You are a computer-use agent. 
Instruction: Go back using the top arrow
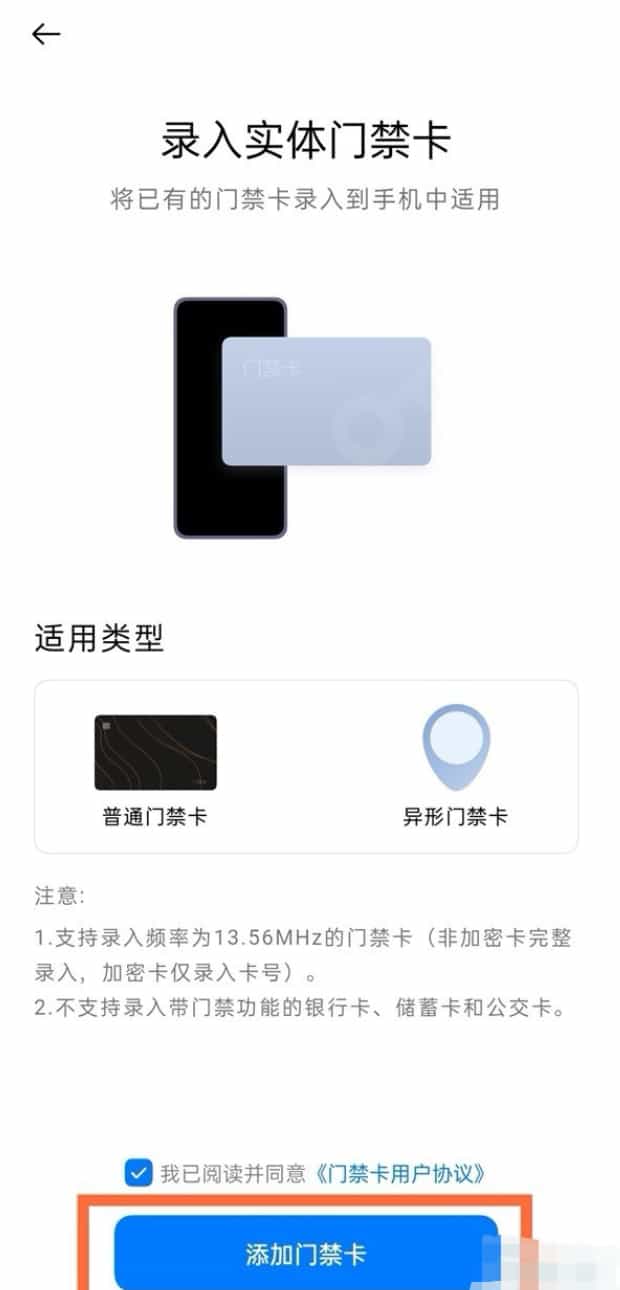pyautogui.click(x=46, y=35)
